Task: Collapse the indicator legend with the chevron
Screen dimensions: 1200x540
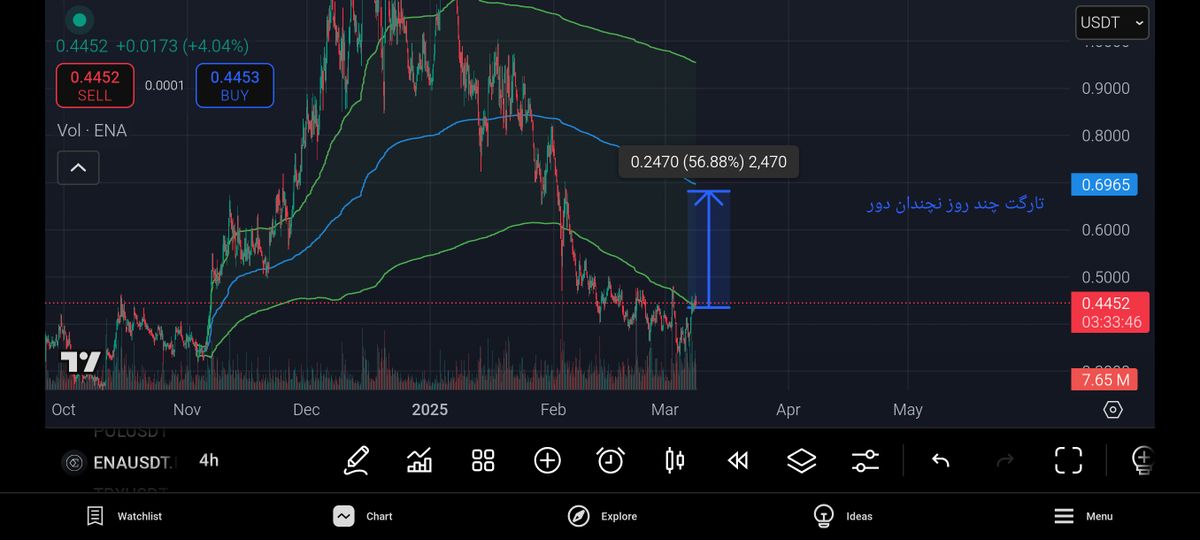Action: (78, 167)
